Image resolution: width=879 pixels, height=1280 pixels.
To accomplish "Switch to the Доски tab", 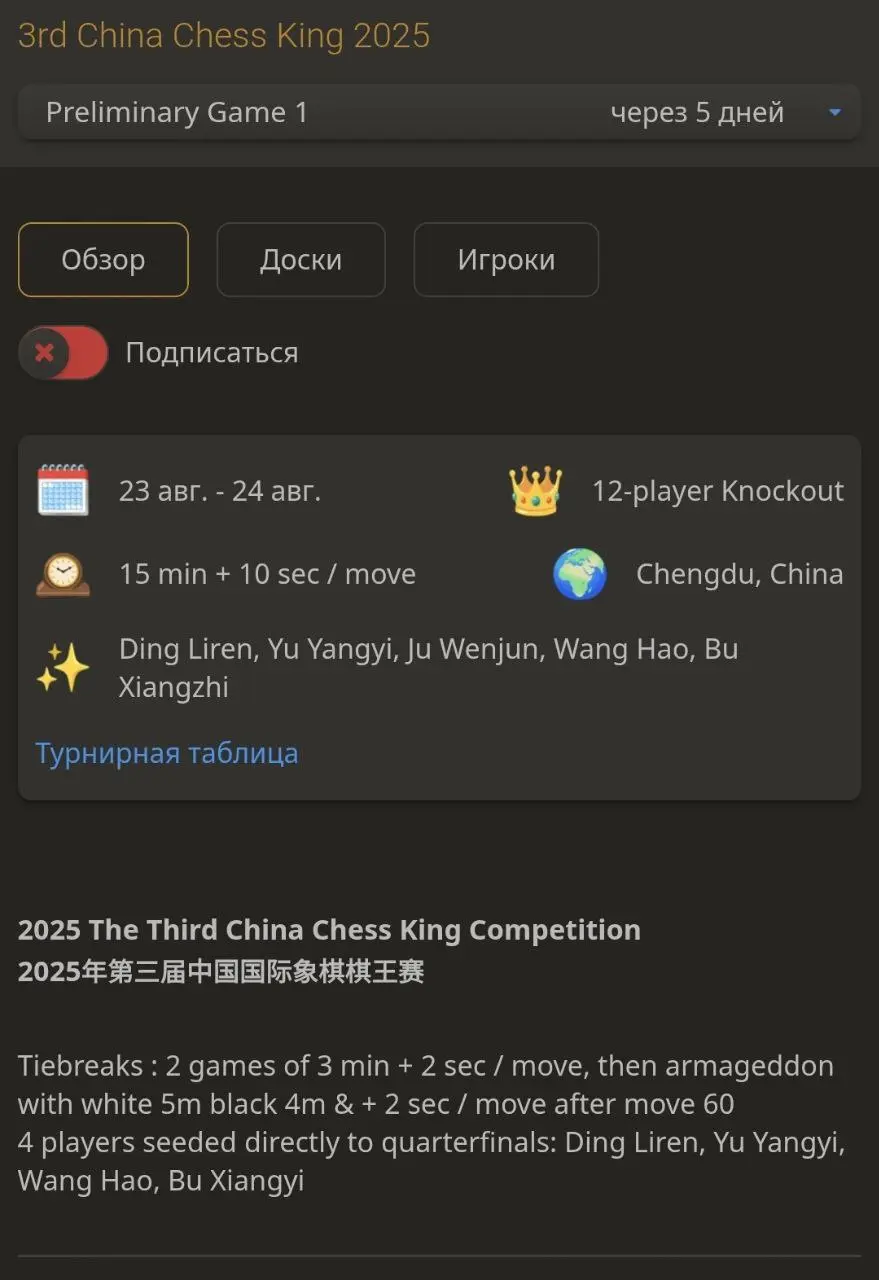I will tap(301, 260).
